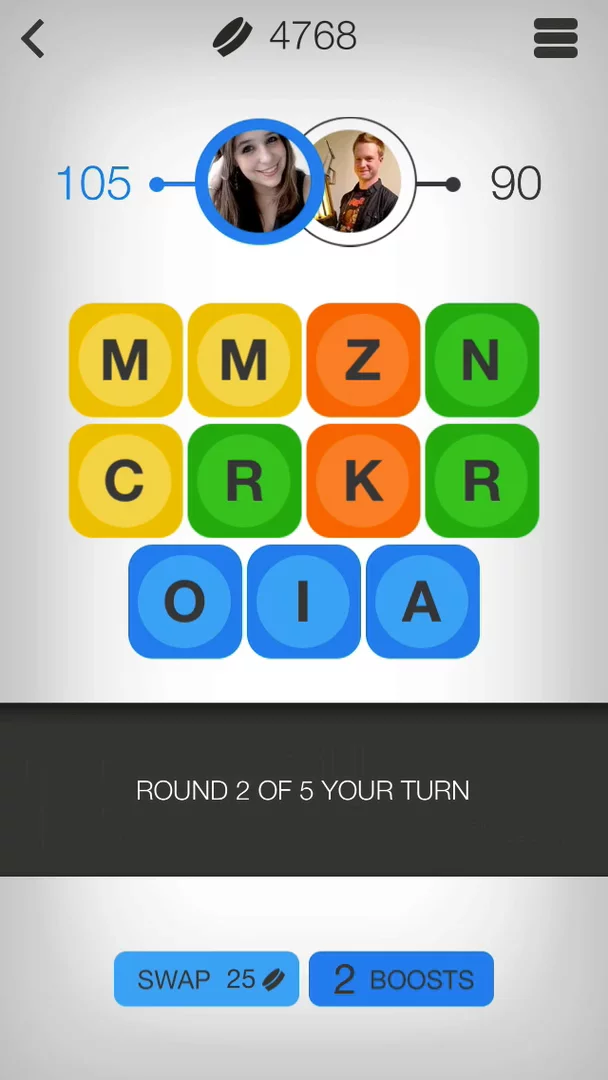Choose the orange K letter tile
The height and width of the screenshot is (1080, 608).
click(363, 481)
